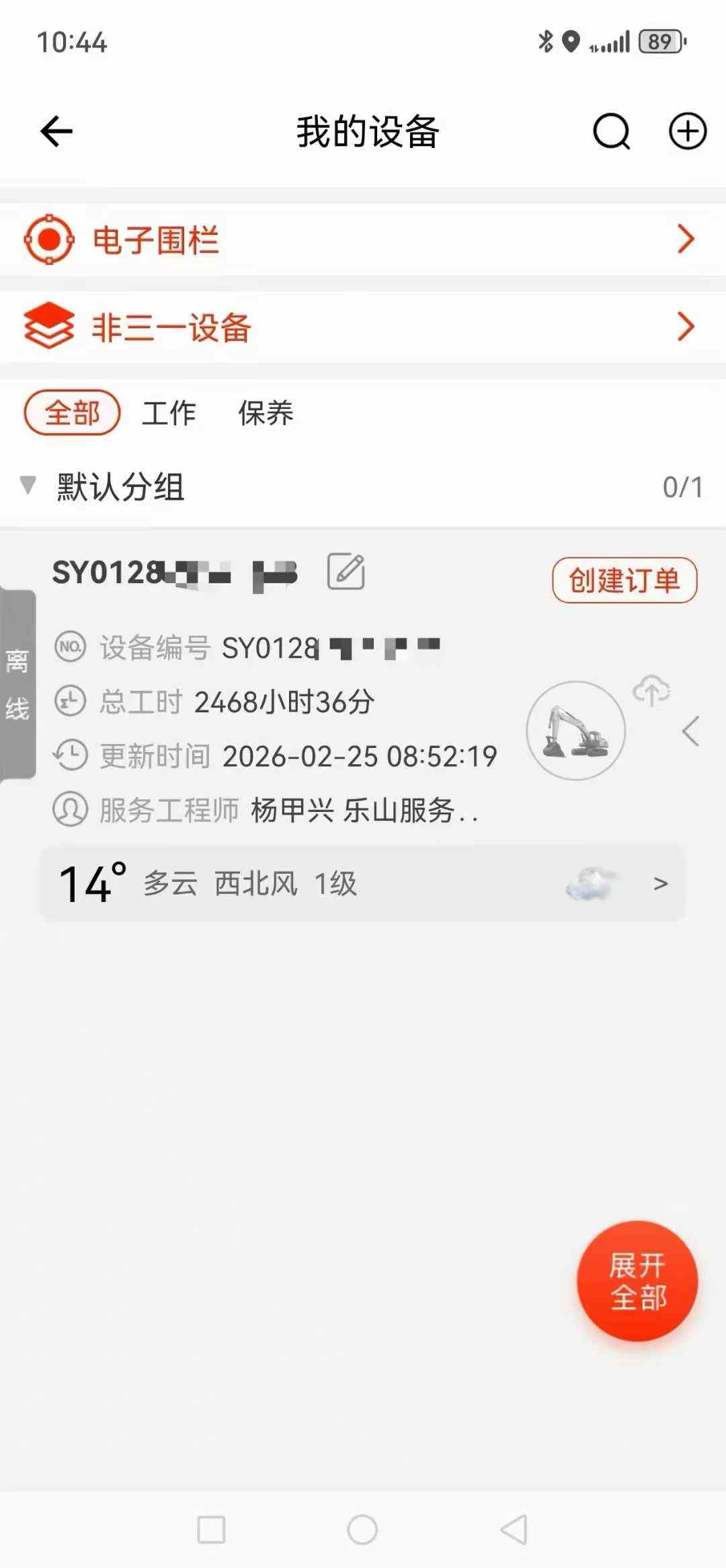This screenshot has height=1568, width=726.
Task: Collapse the 默认分组 group triangle
Action: click(28, 486)
